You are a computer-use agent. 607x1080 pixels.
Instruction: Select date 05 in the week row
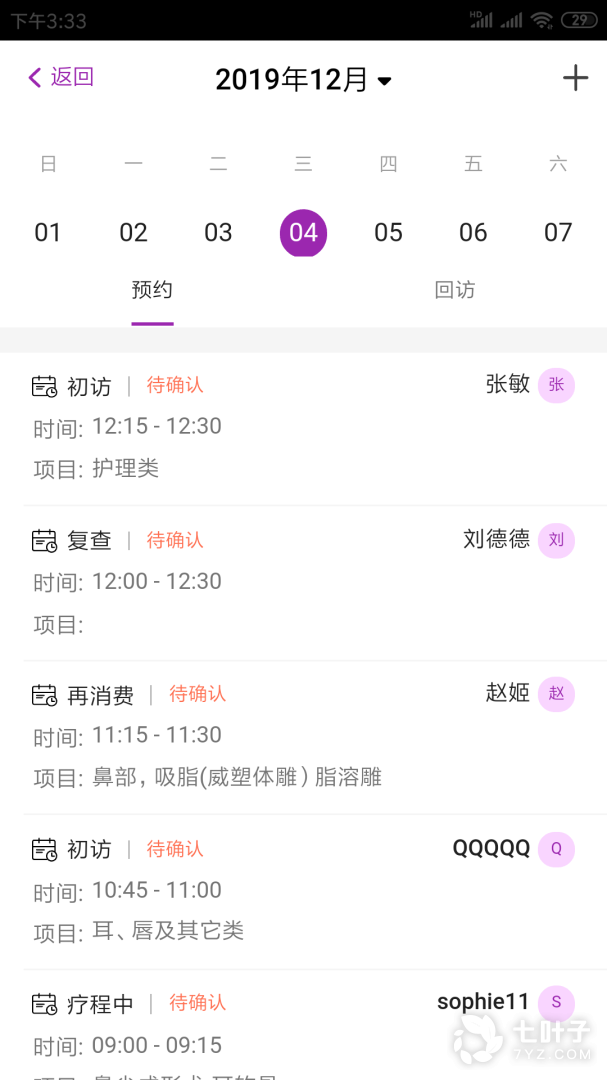(388, 233)
